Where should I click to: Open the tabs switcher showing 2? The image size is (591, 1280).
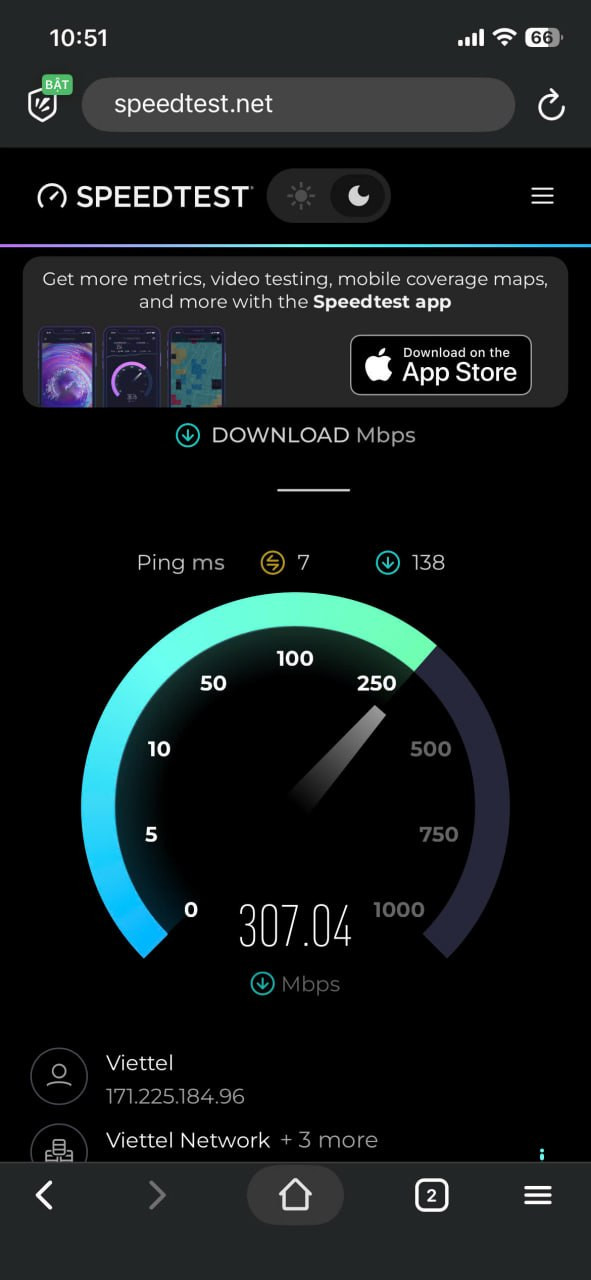(431, 1195)
